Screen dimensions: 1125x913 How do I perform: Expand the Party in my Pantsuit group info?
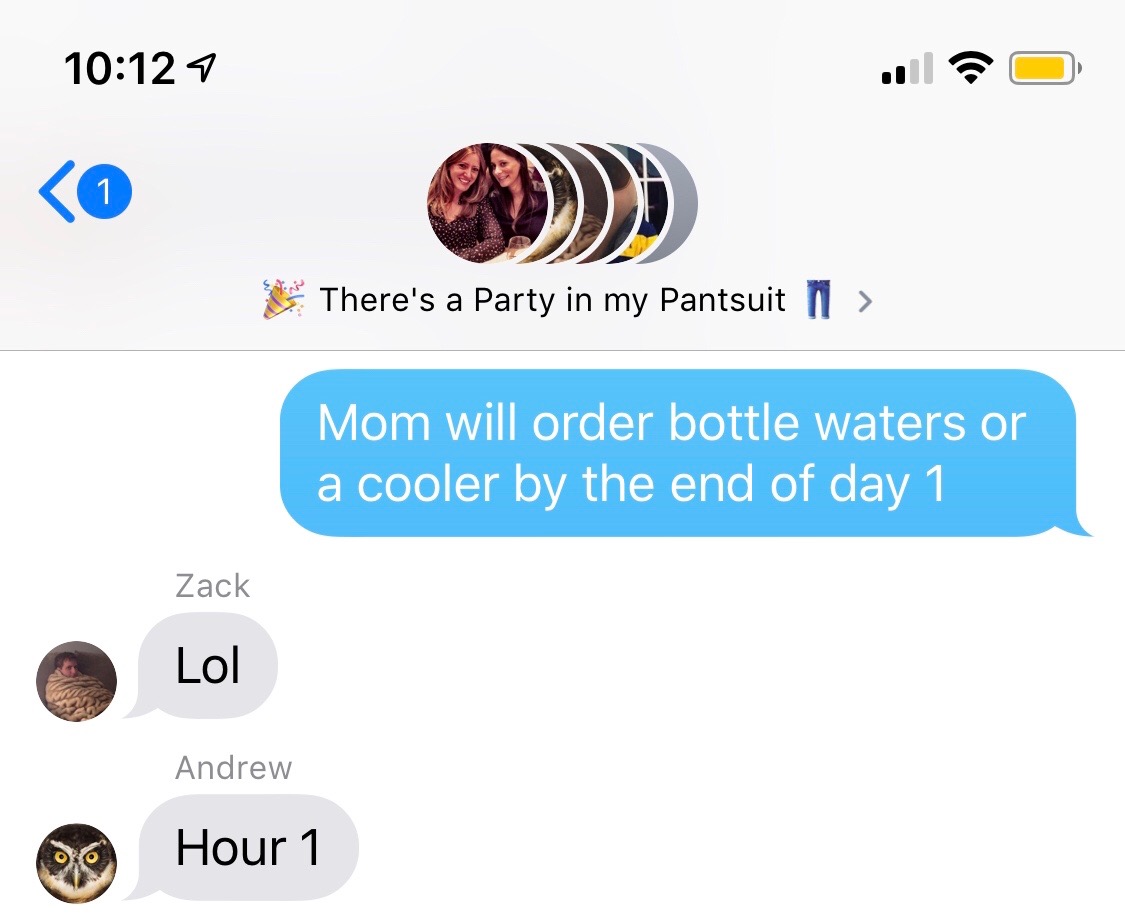point(864,300)
